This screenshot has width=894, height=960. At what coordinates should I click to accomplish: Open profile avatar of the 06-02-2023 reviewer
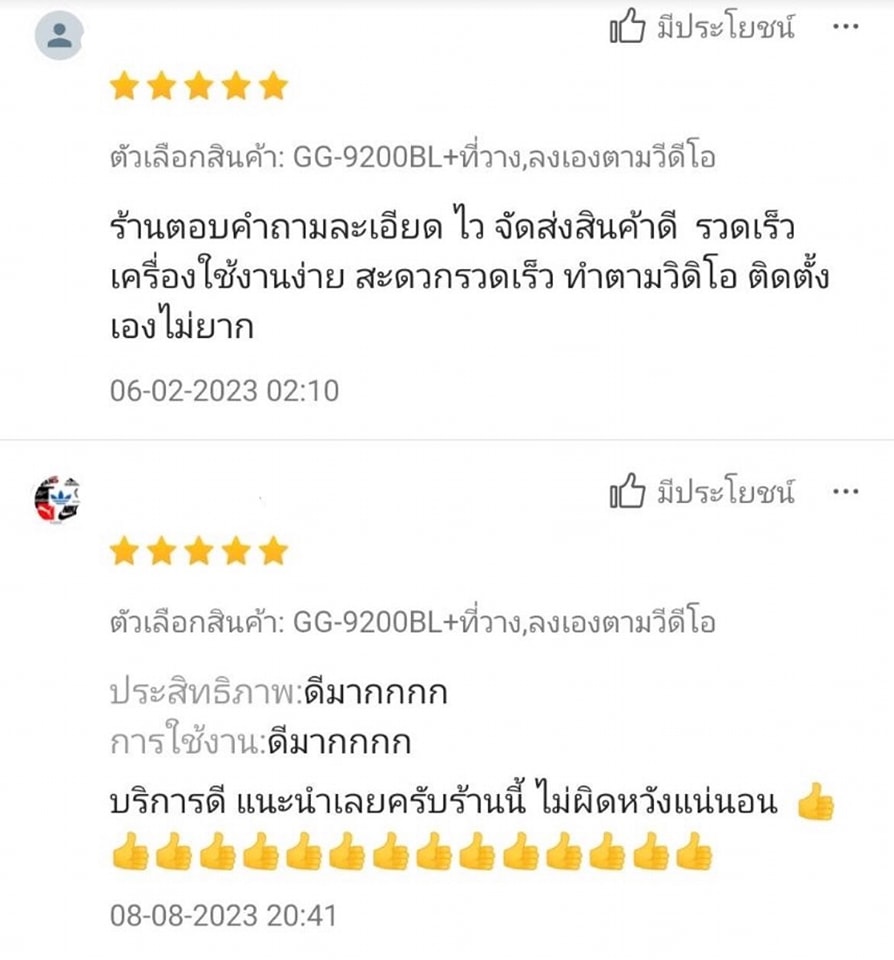coord(59,36)
